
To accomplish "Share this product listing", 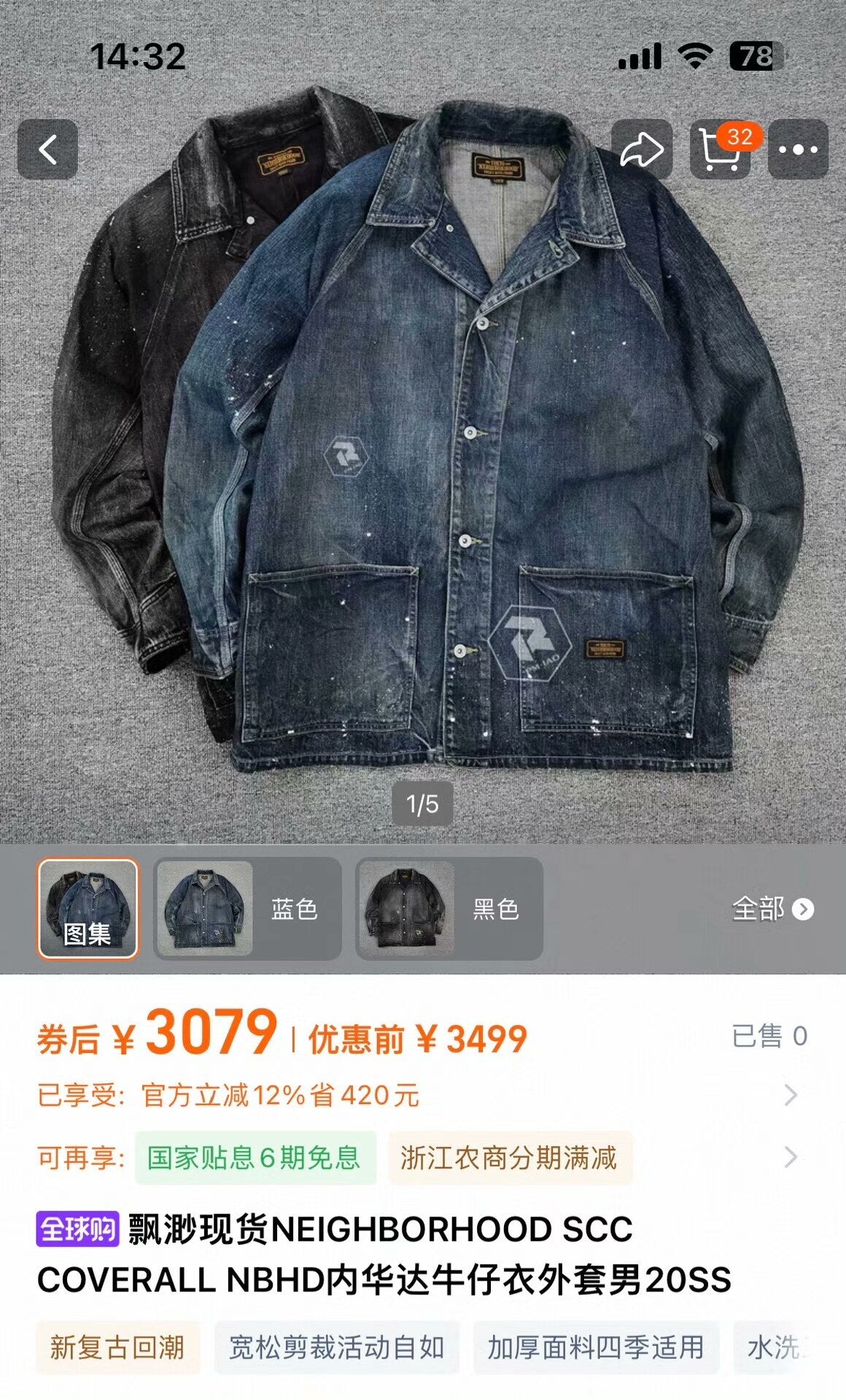I will click(x=641, y=149).
